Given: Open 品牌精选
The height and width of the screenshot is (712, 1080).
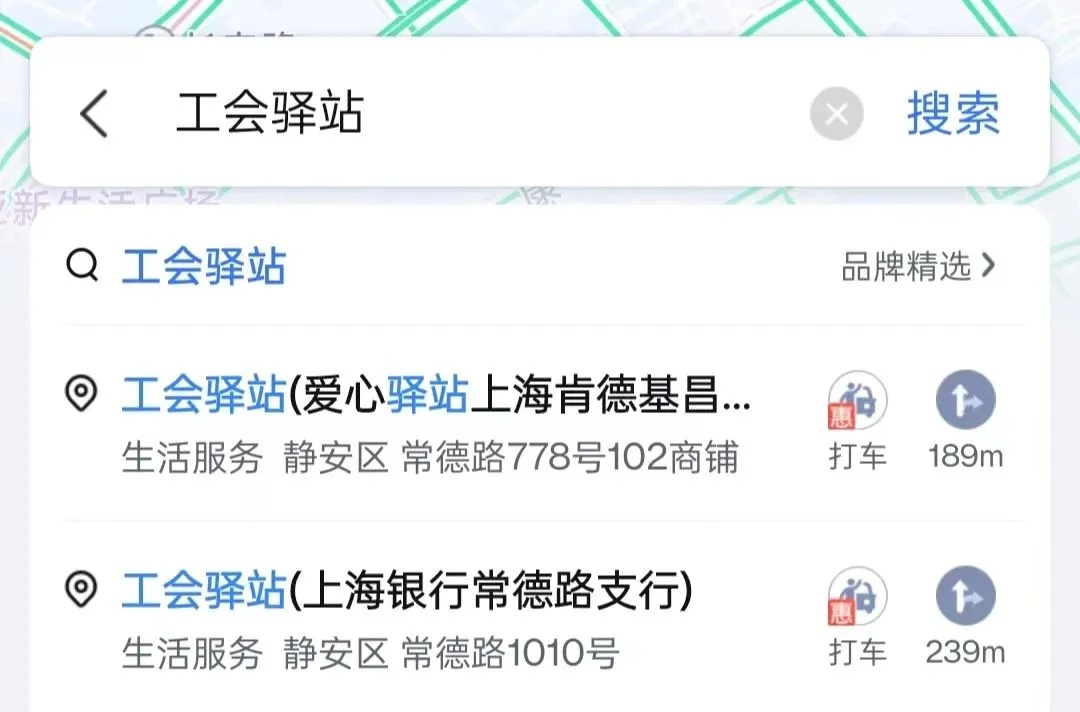Looking at the screenshot, I should pos(918,266).
